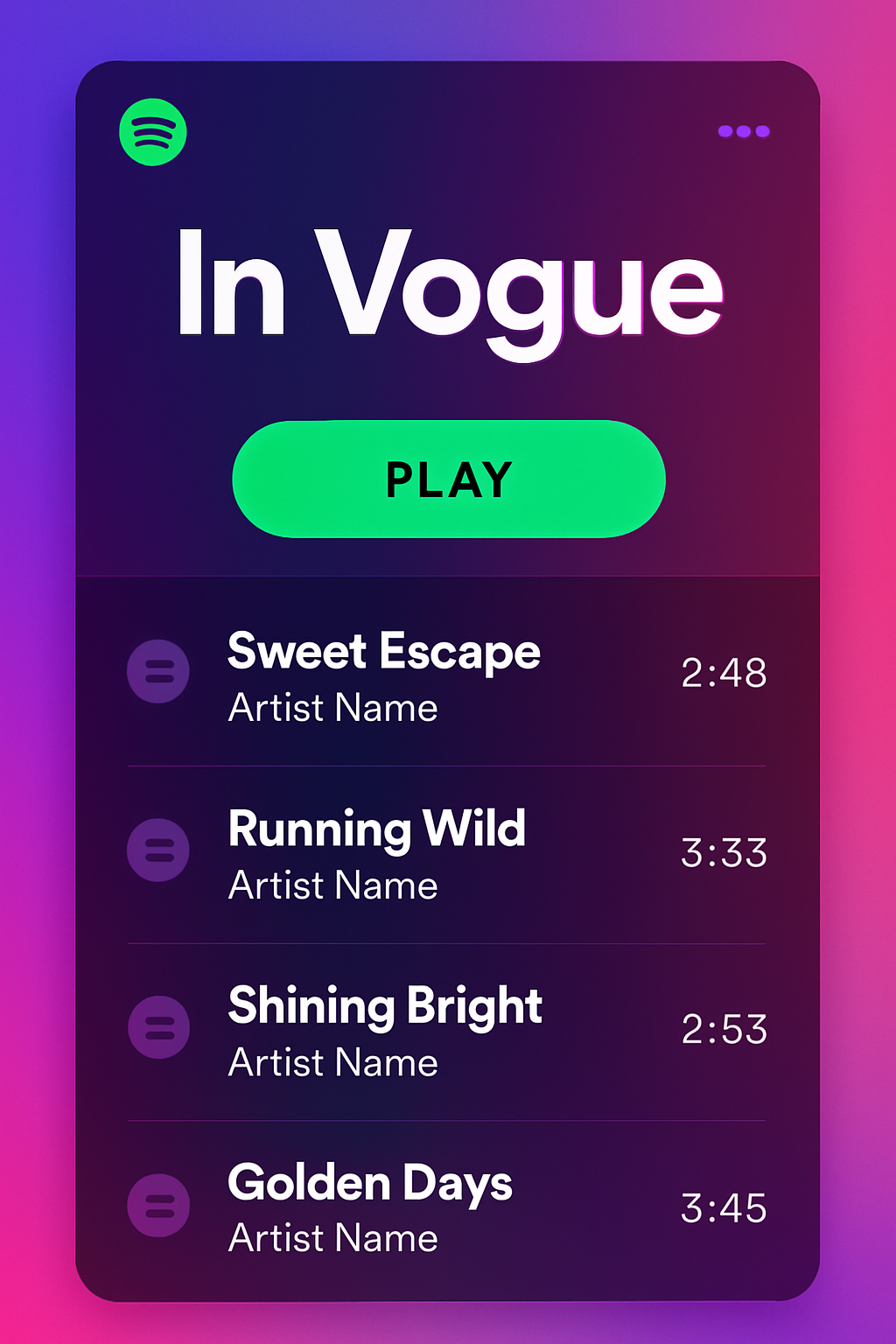Click the 2:53 duration for Shining Bright
Viewport: 896px width, 1344px height.
point(724,1032)
